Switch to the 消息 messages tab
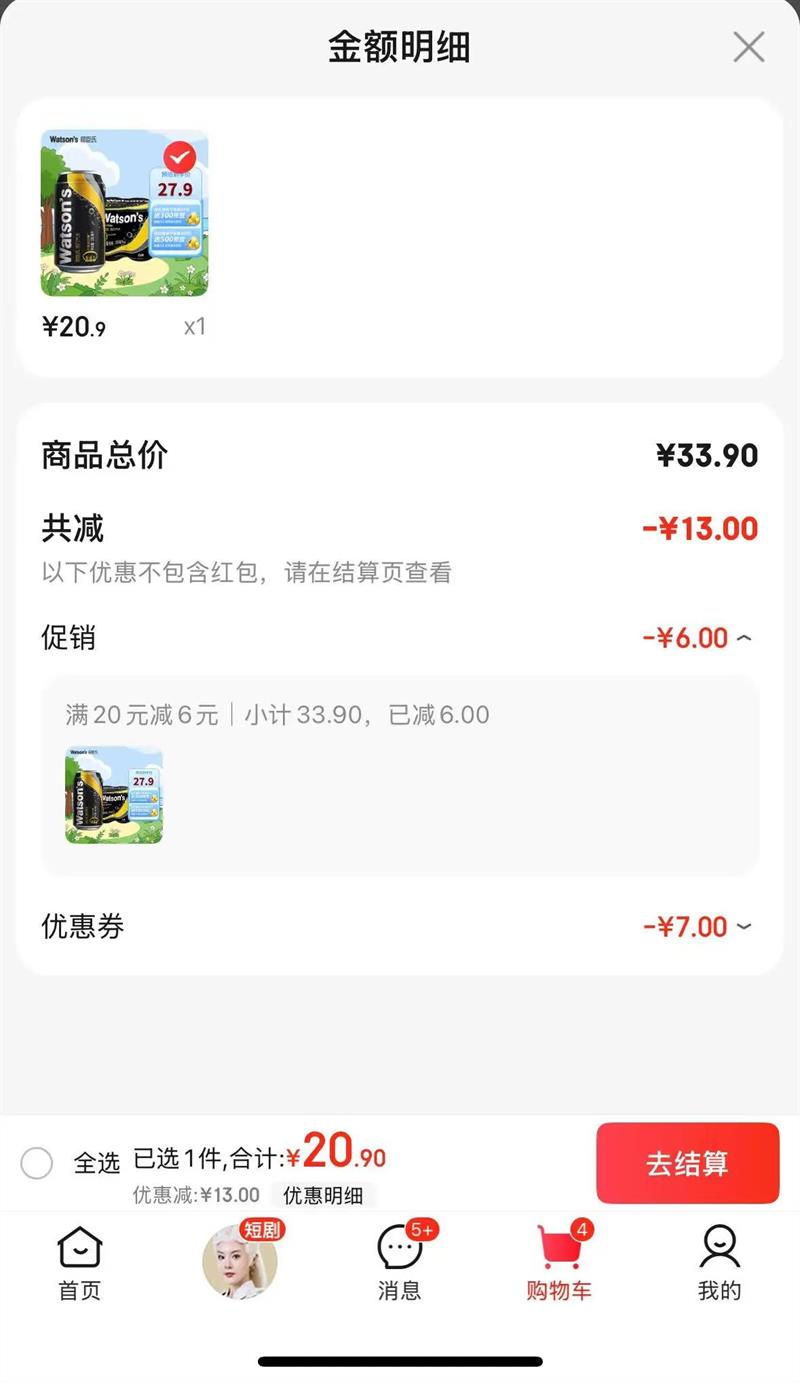Screen dimensions: 800x1383 (400, 1263)
